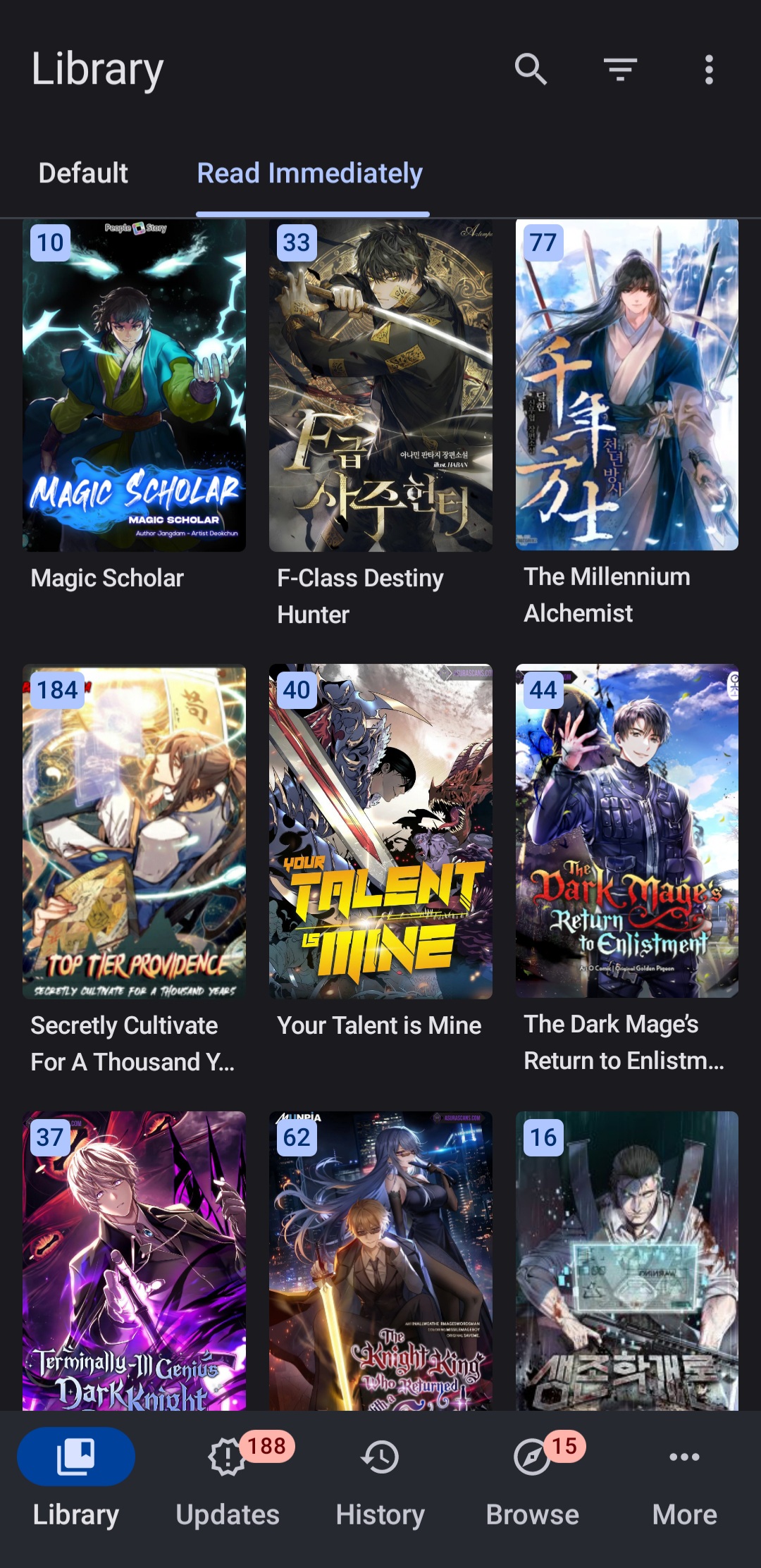Open Magic Scholar manga
The height and width of the screenshot is (1568, 761).
click(134, 385)
